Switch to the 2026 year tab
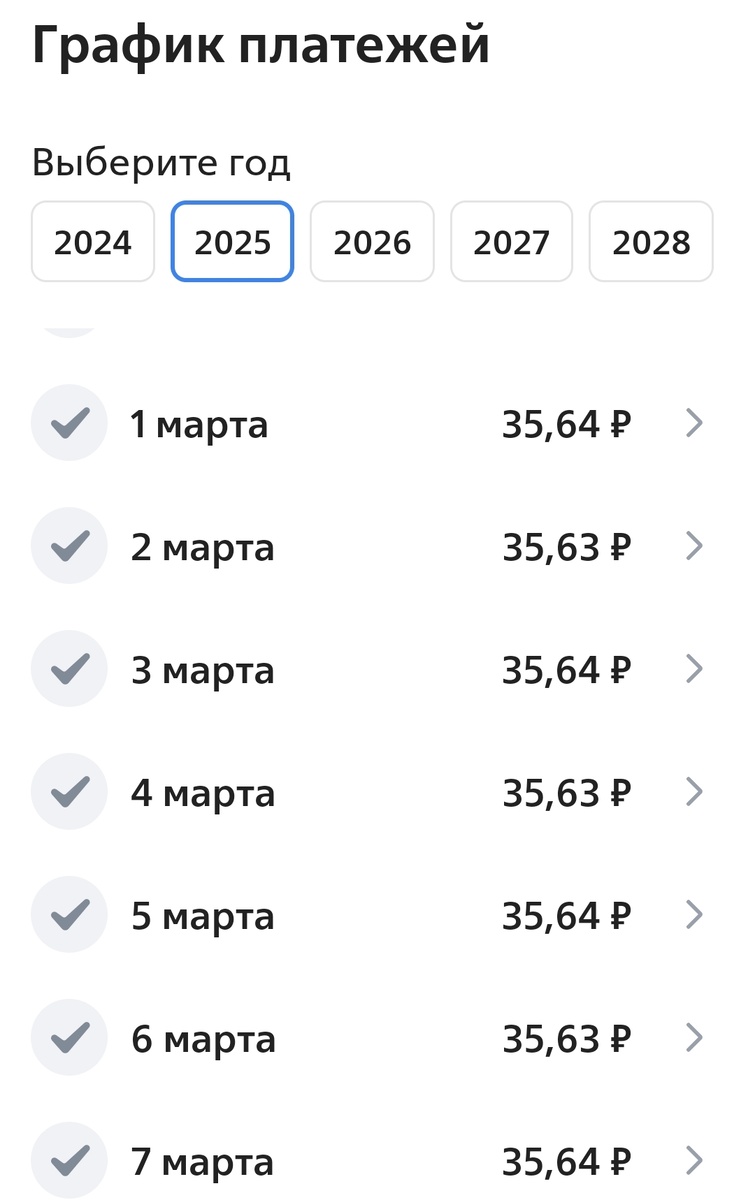Screen dimensions: 755x1200 (372, 241)
